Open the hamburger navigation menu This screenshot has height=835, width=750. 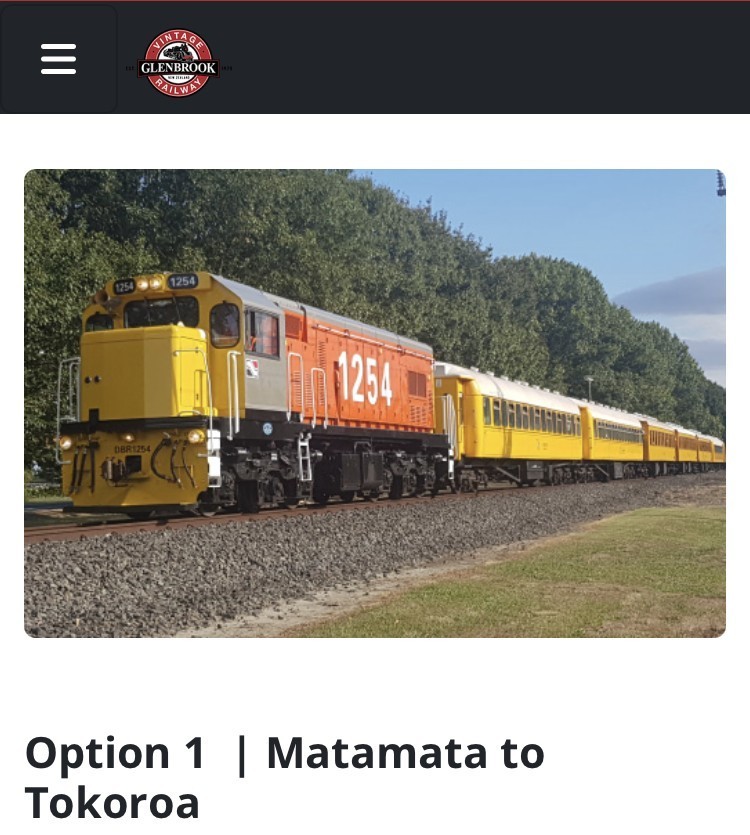[x=58, y=59]
